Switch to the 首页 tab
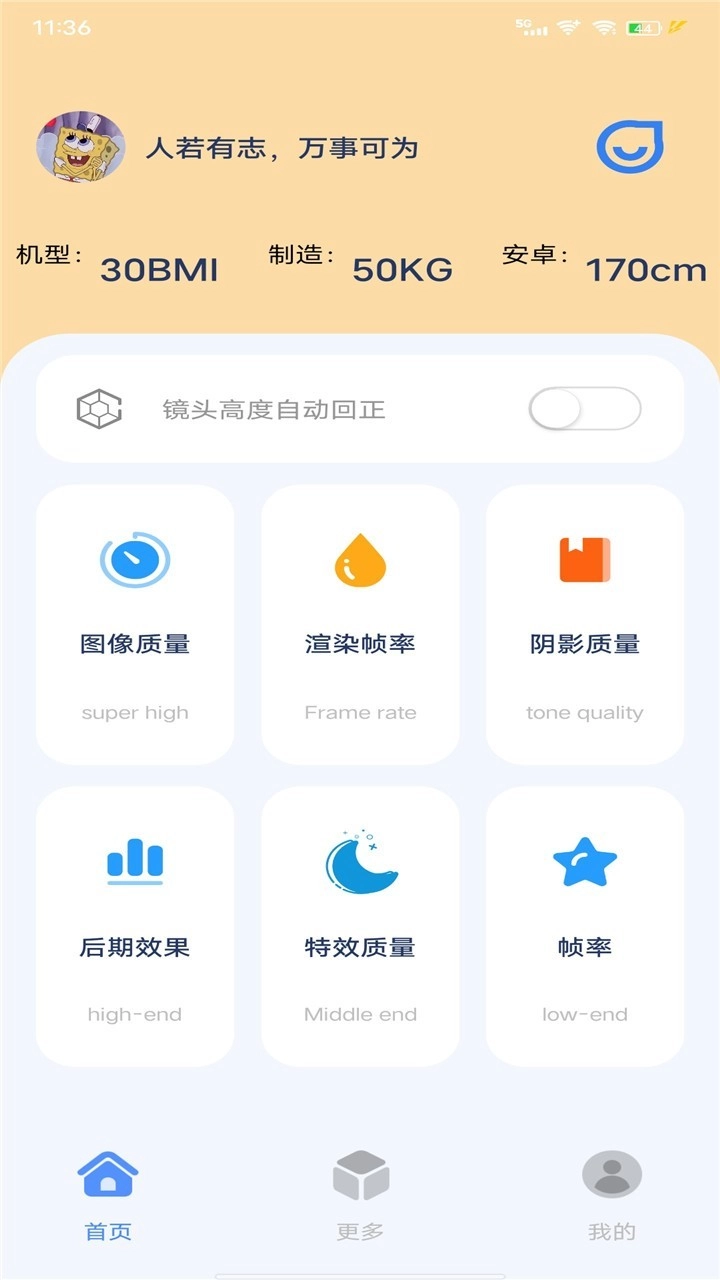 pyautogui.click(x=108, y=1195)
